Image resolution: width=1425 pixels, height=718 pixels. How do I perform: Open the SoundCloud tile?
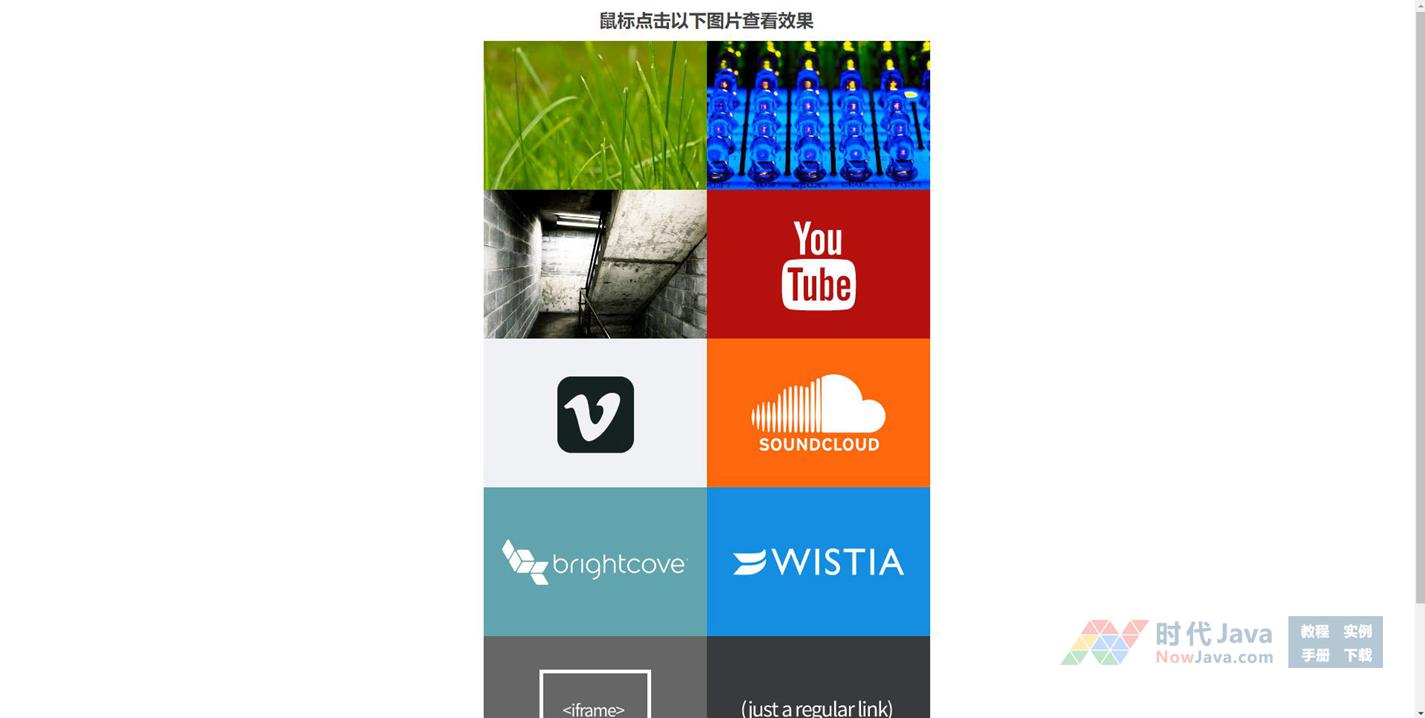point(818,413)
